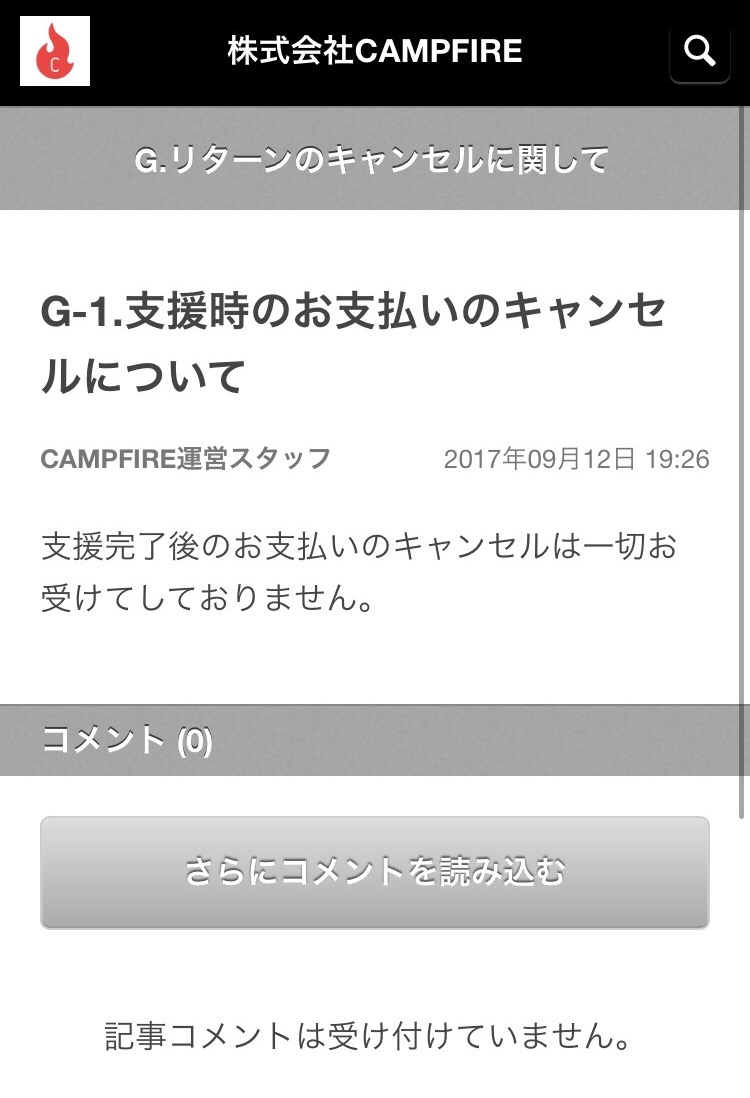The image size is (750, 1098).
Task: Open the search magnifier icon
Action: pos(699,51)
